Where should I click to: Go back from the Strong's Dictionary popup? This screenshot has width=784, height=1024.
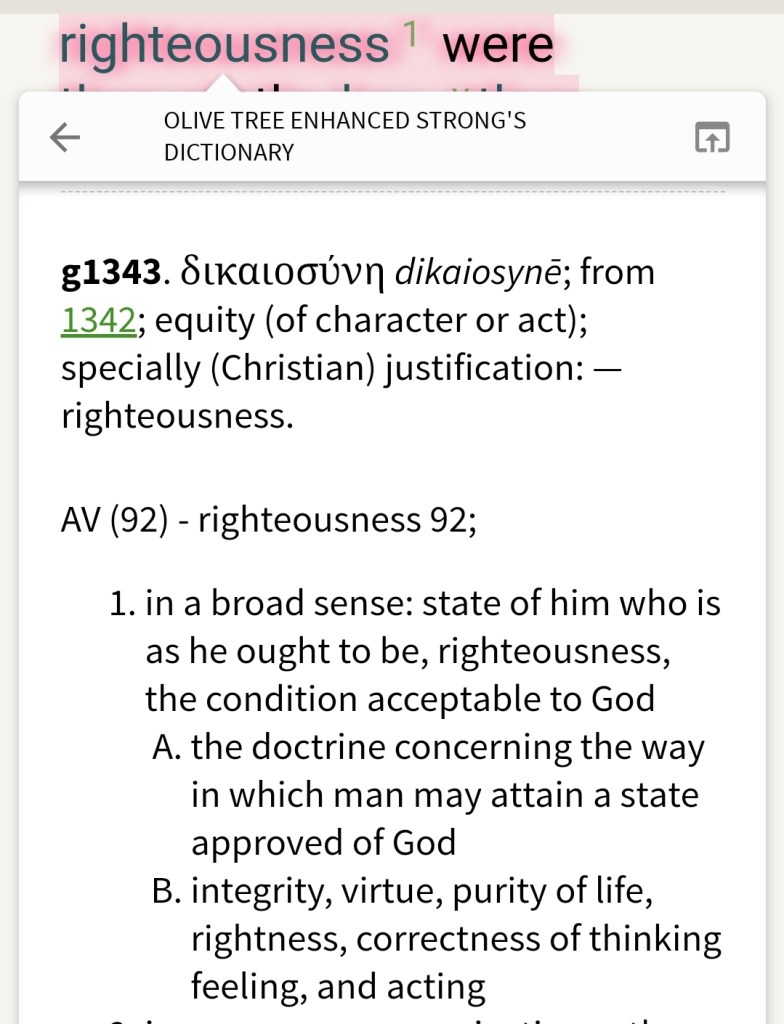tap(65, 137)
